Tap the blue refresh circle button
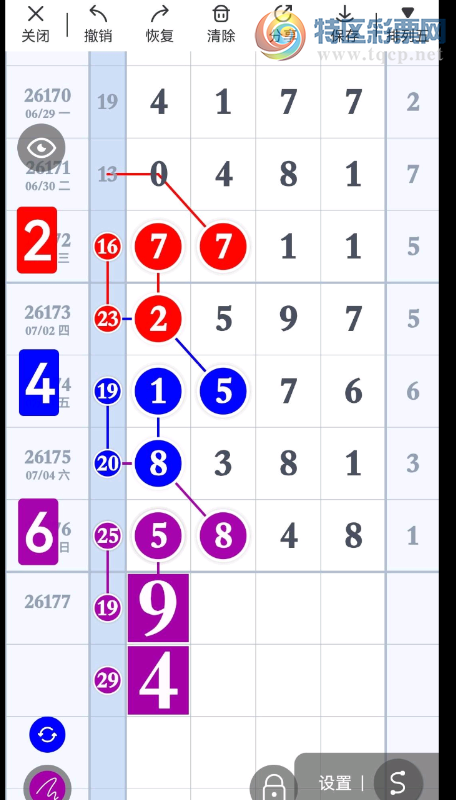This screenshot has width=456, height=800. [x=47, y=735]
